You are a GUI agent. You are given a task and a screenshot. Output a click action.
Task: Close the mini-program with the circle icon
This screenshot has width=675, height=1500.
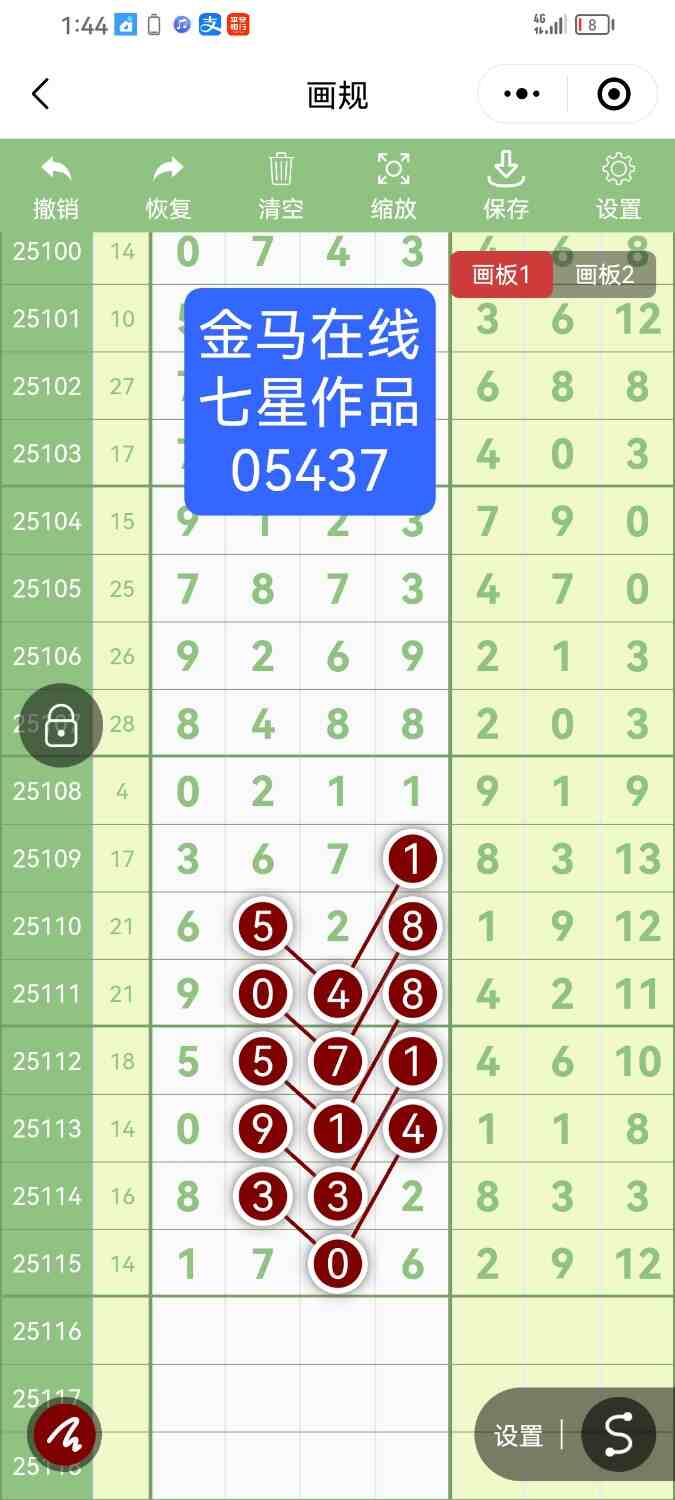(613, 95)
